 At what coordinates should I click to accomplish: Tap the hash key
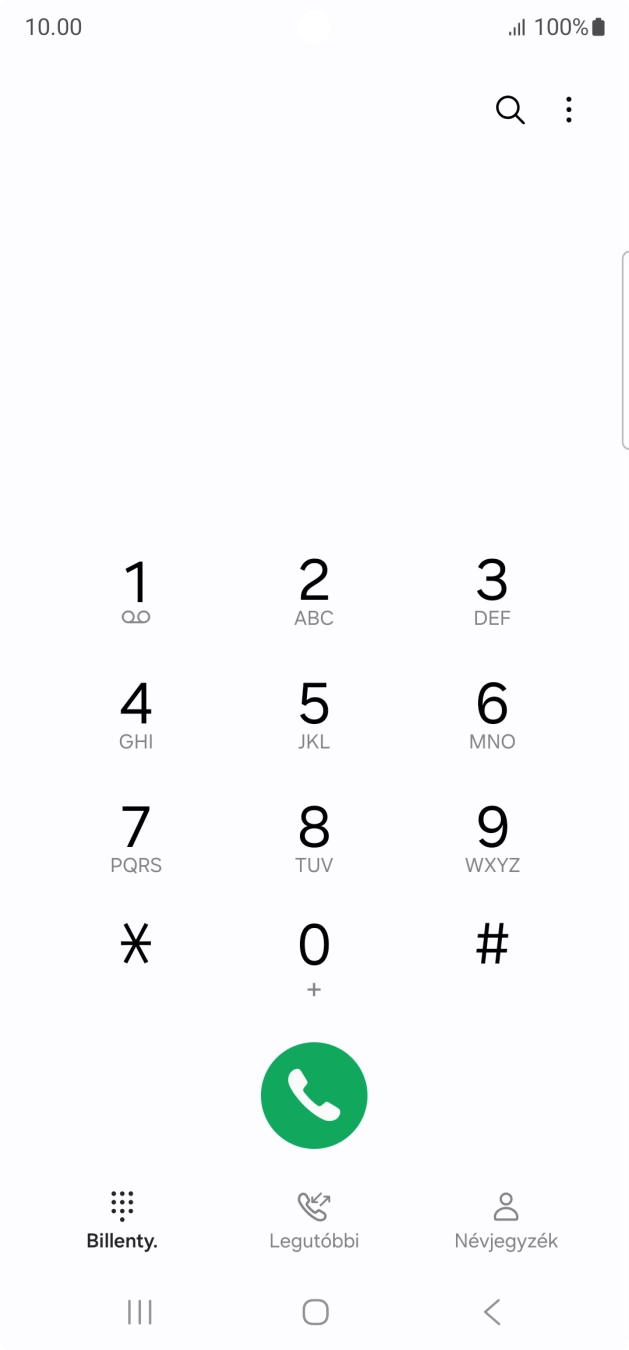(x=492, y=944)
